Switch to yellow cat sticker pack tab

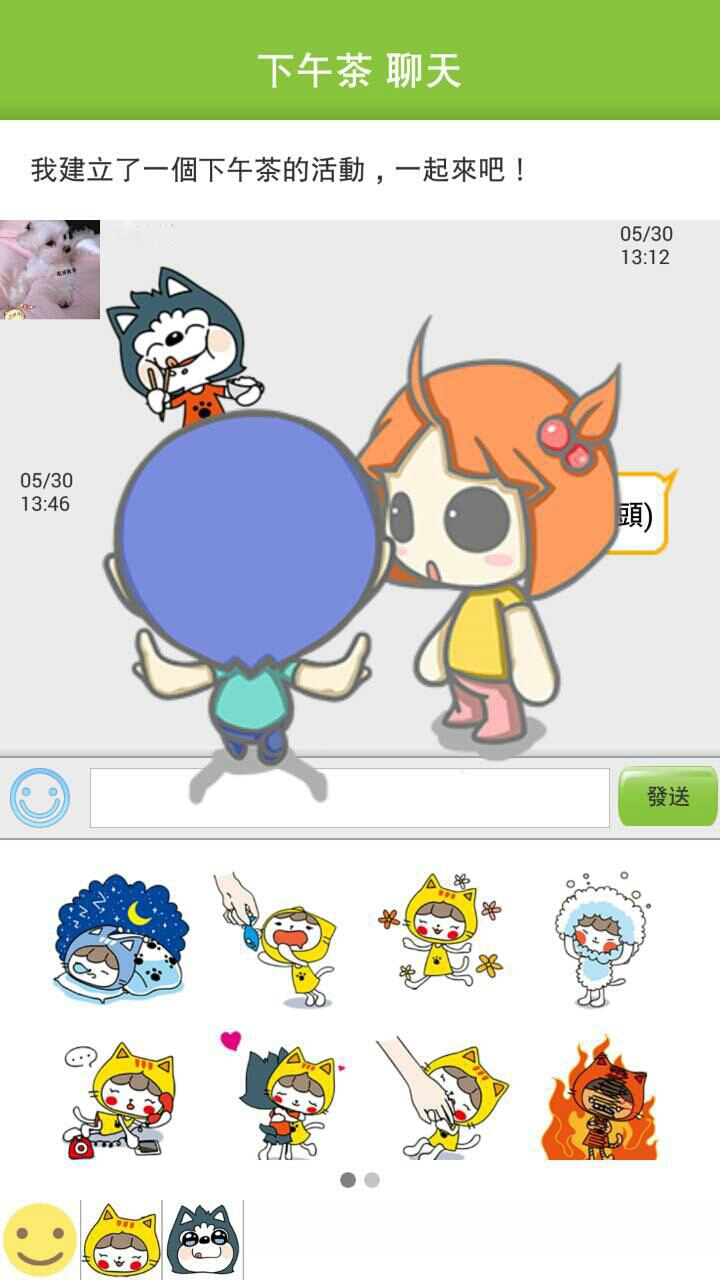point(121,1240)
